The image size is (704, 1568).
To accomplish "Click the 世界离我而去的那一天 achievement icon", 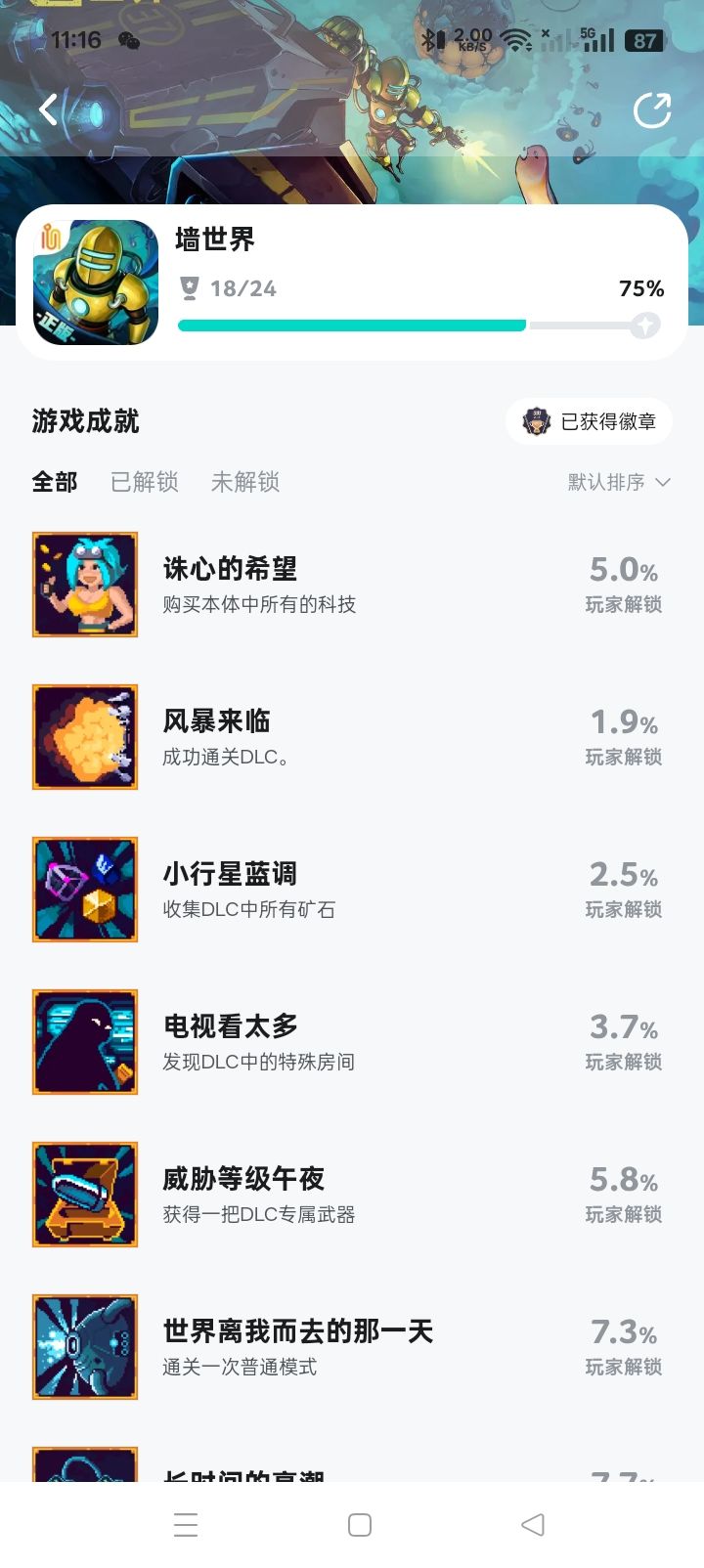I will click(x=85, y=1346).
